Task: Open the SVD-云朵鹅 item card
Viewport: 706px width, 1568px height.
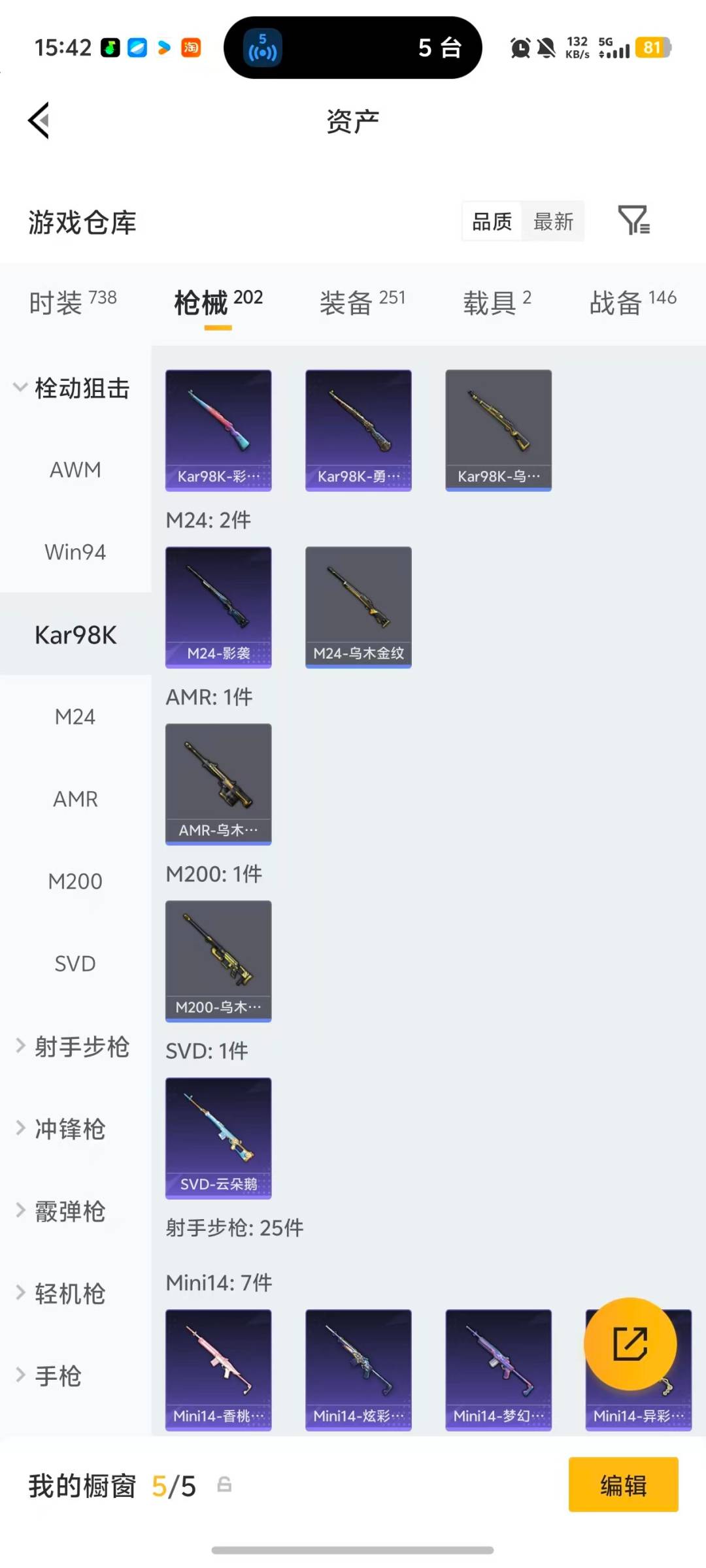Action: (218, 1137)
